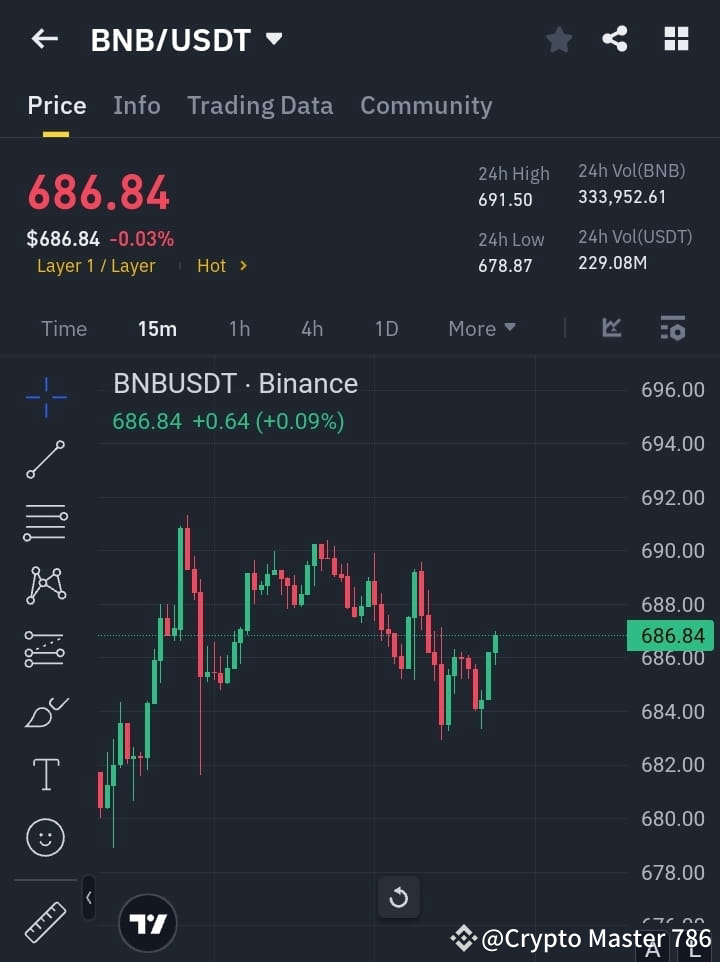Tap the share icon

pyautogui.click(x=615, y=39)
